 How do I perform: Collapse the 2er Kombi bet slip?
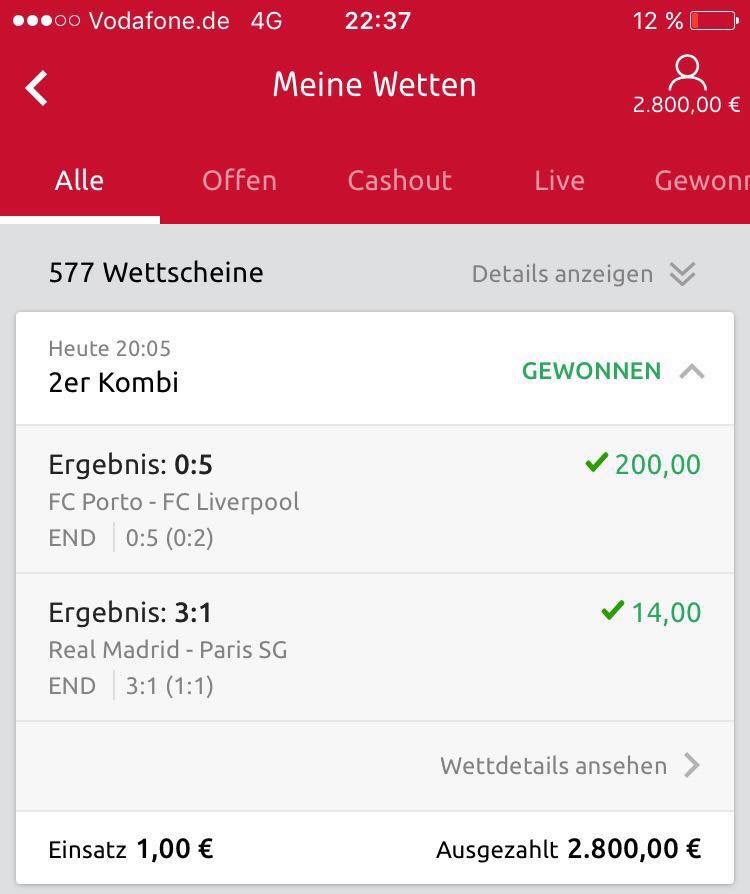tap(692, 372)
